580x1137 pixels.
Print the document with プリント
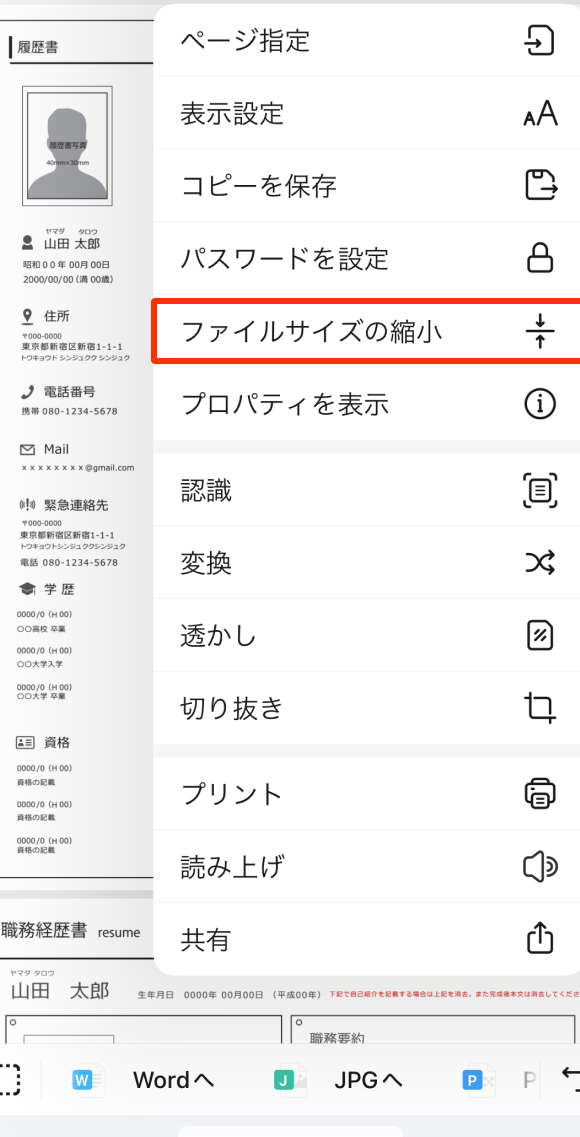click(367, 794)
